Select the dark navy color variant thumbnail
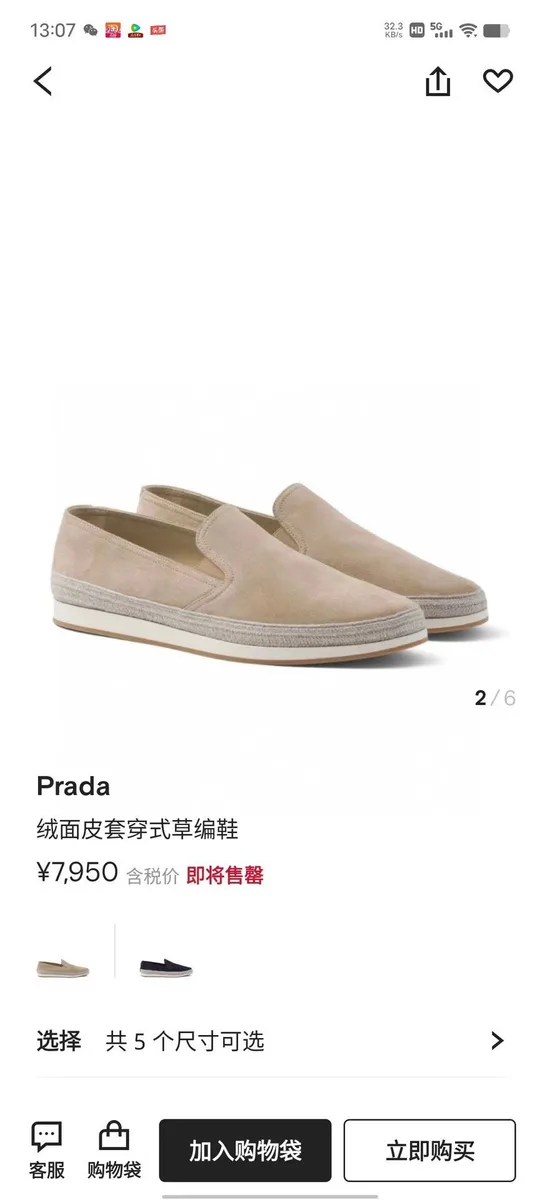This screenshot has width=540, height=1200. click(x=166, y=966)
